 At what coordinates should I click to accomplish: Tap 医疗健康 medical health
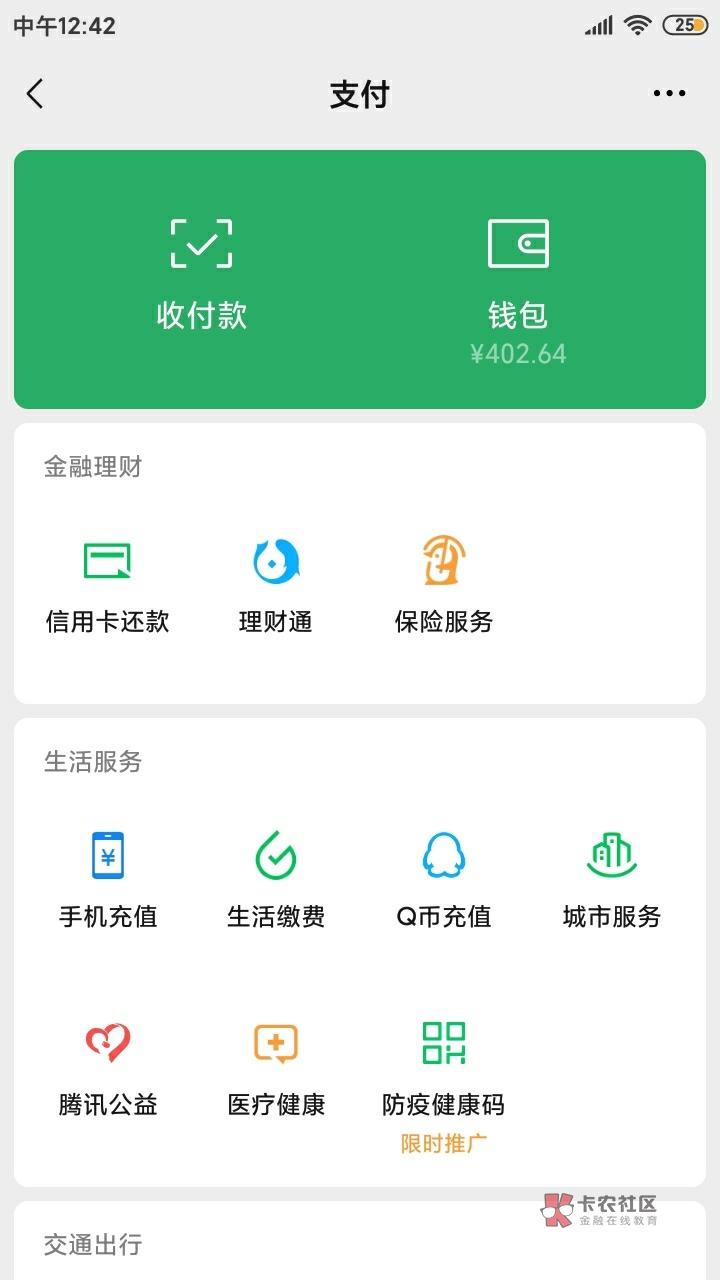tap(276, 1069)
